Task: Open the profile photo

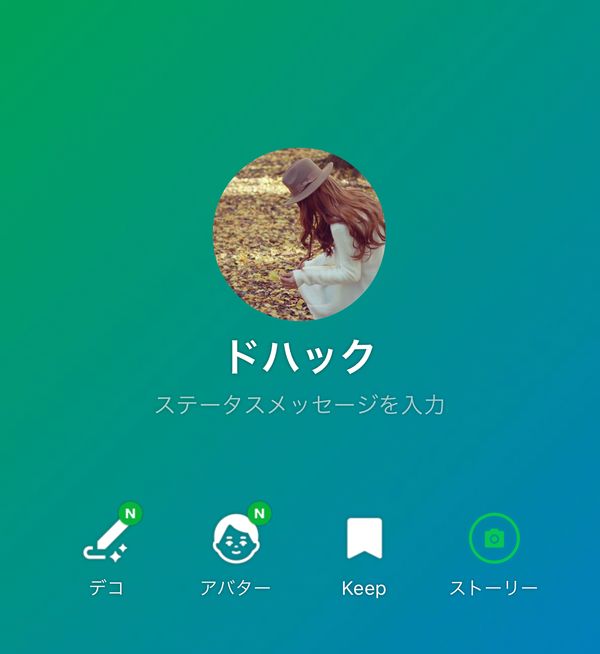Action: [299, 234]
